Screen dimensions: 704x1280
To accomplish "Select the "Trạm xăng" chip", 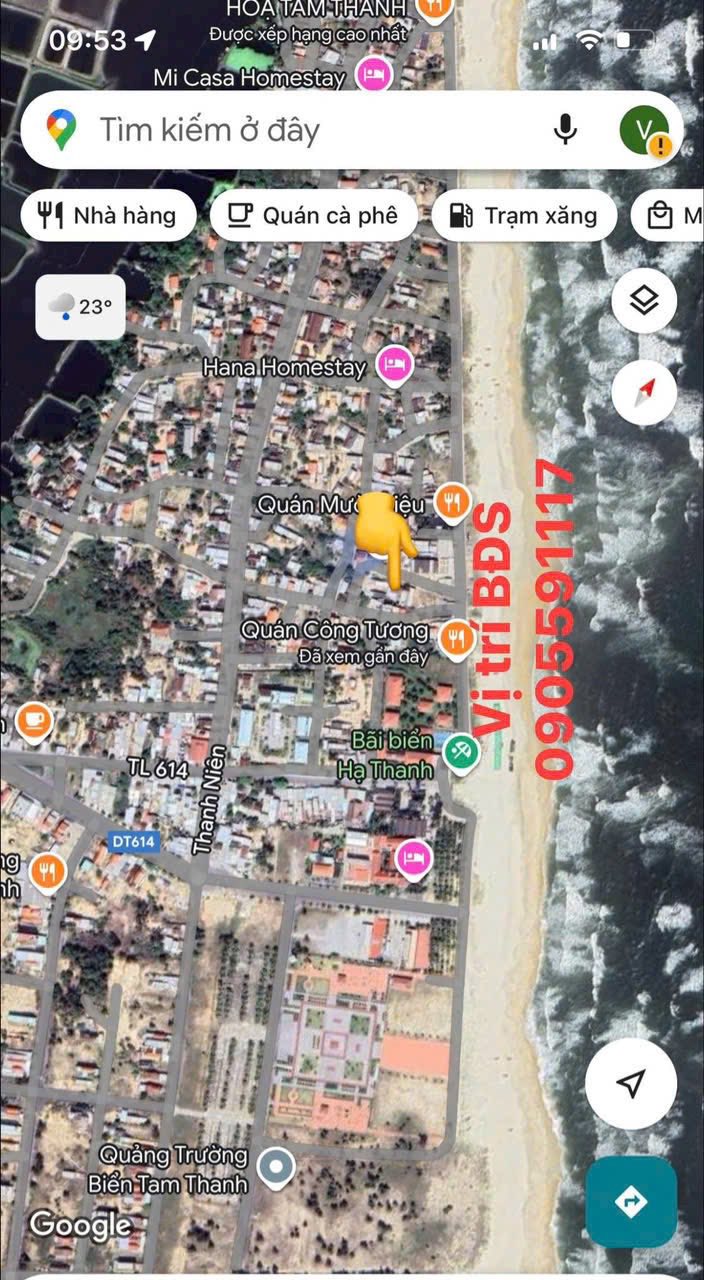I will tap(524, 215).
